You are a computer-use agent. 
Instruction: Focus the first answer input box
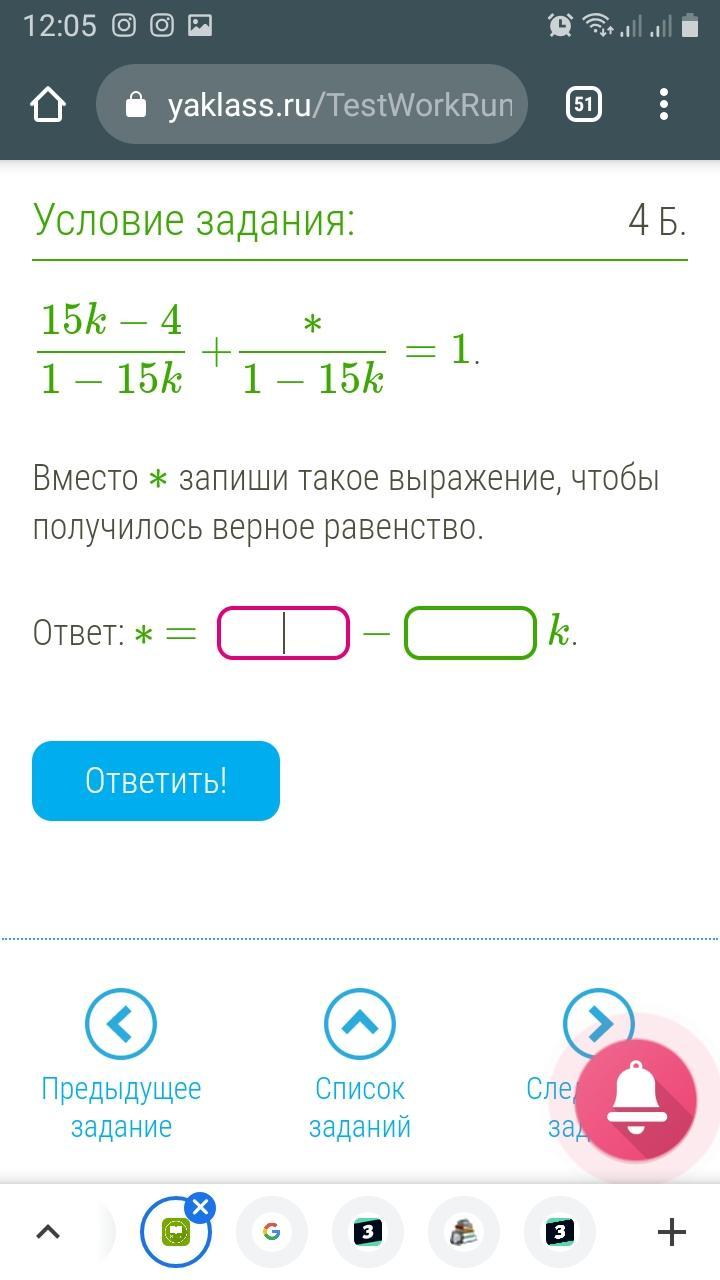[x=283, y=633]
